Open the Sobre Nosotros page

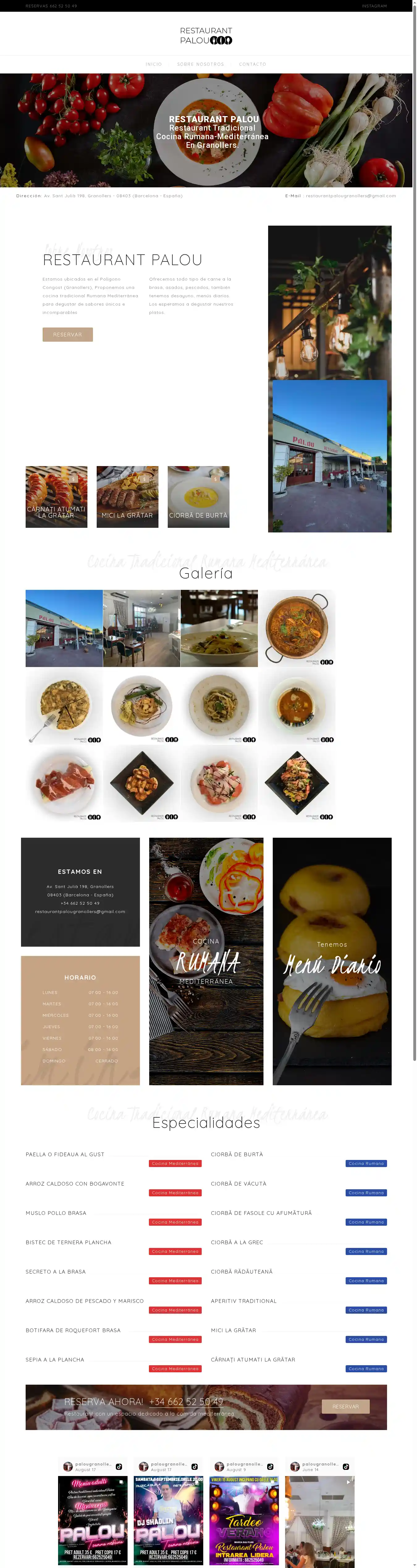(x=200, y=64)
